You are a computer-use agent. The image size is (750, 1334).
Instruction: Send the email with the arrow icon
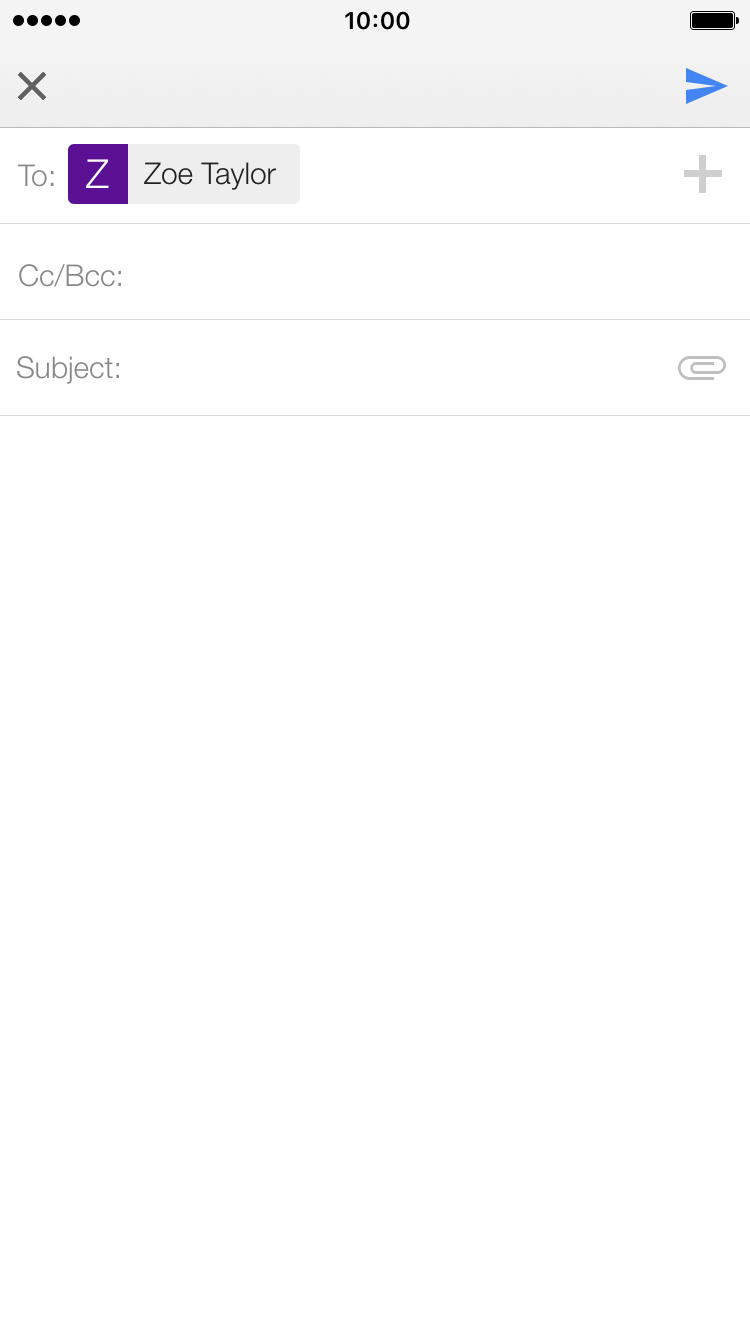point(706,86)
